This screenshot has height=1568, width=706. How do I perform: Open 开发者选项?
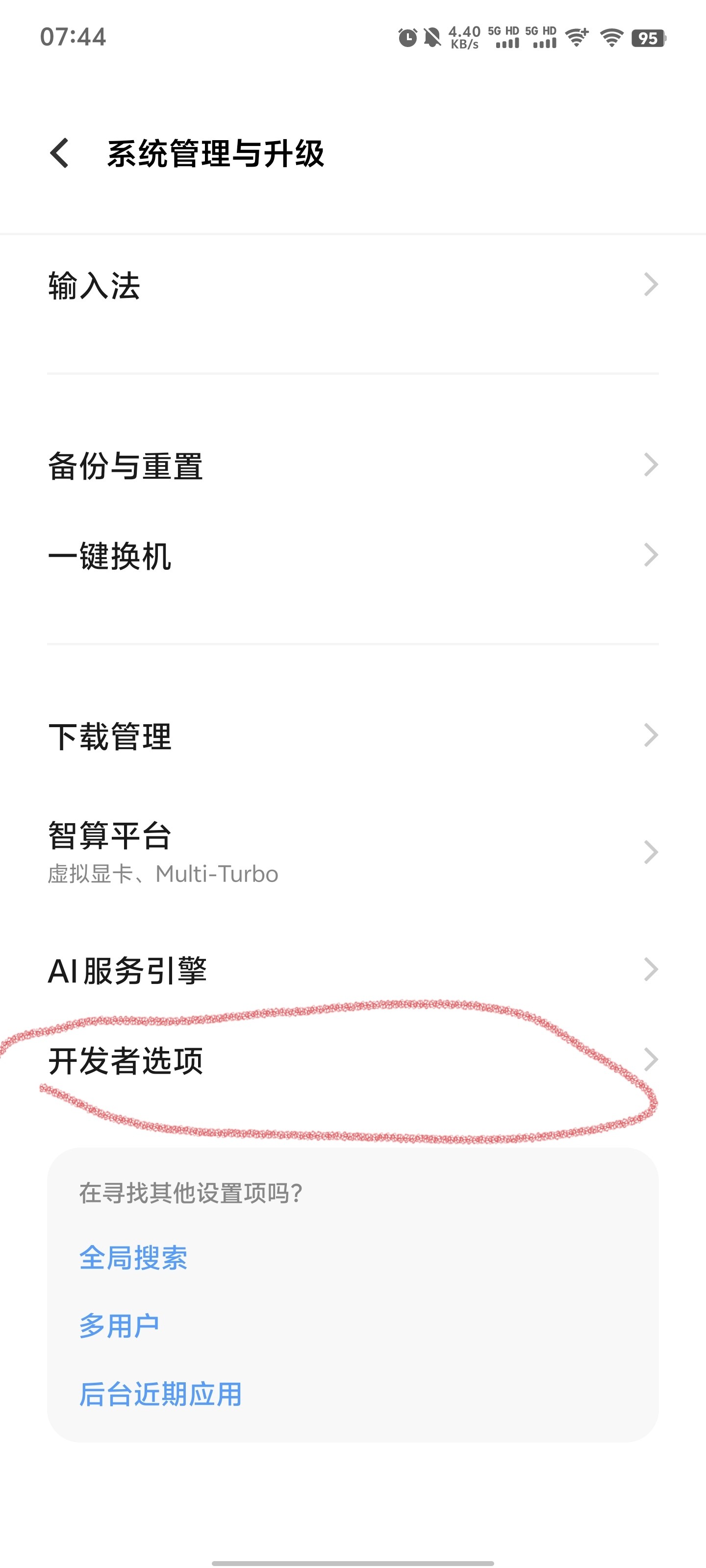point(353,1060)
